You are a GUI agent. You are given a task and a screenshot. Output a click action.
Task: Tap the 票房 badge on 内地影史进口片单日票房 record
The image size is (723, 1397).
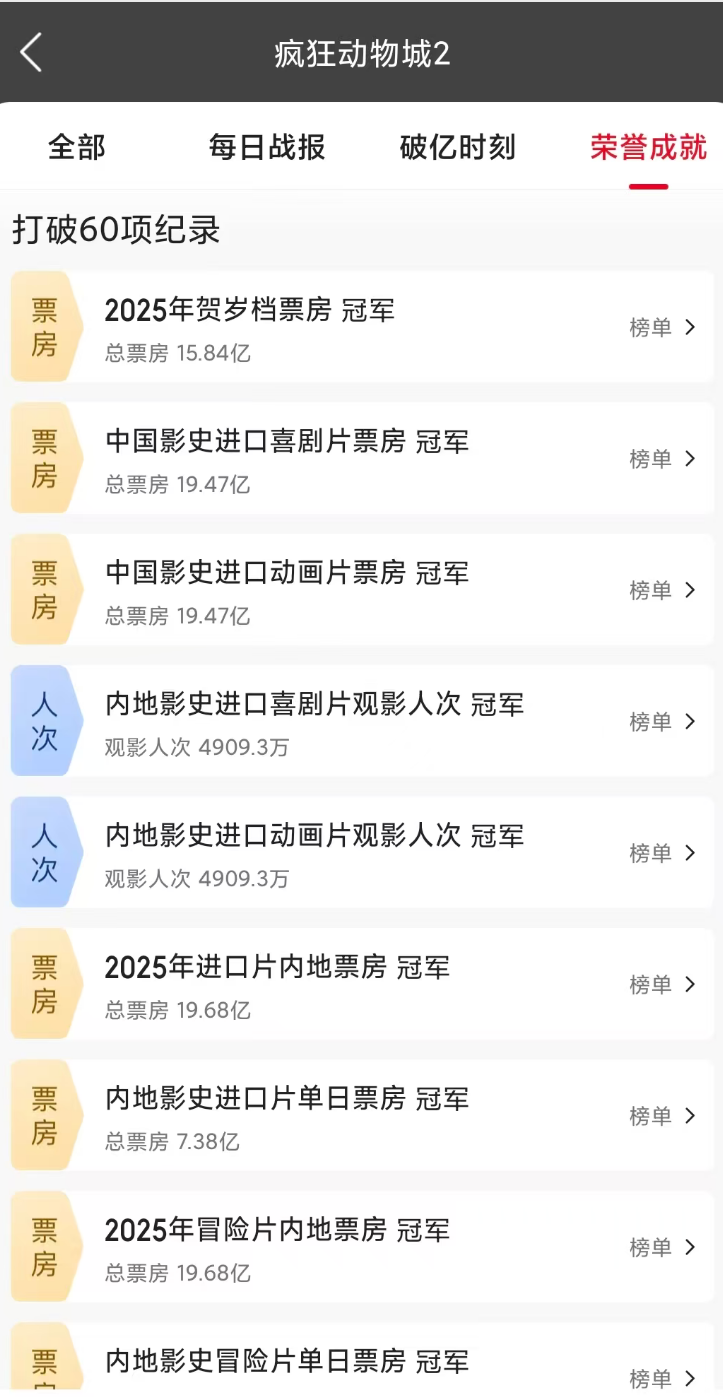pyautogui.click(x=46, y=1115)
